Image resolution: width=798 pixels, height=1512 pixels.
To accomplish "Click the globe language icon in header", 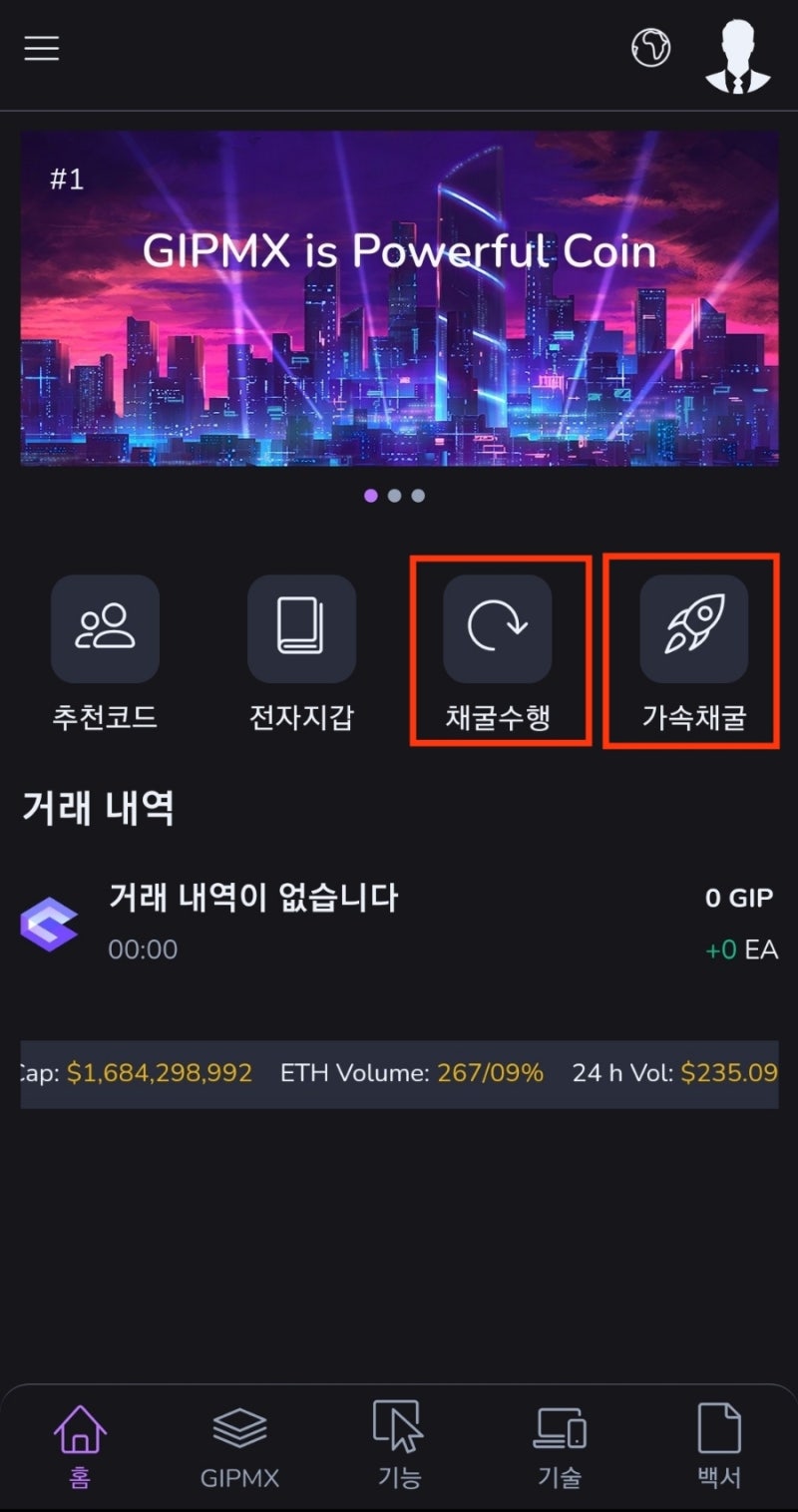I will (649, 48).
